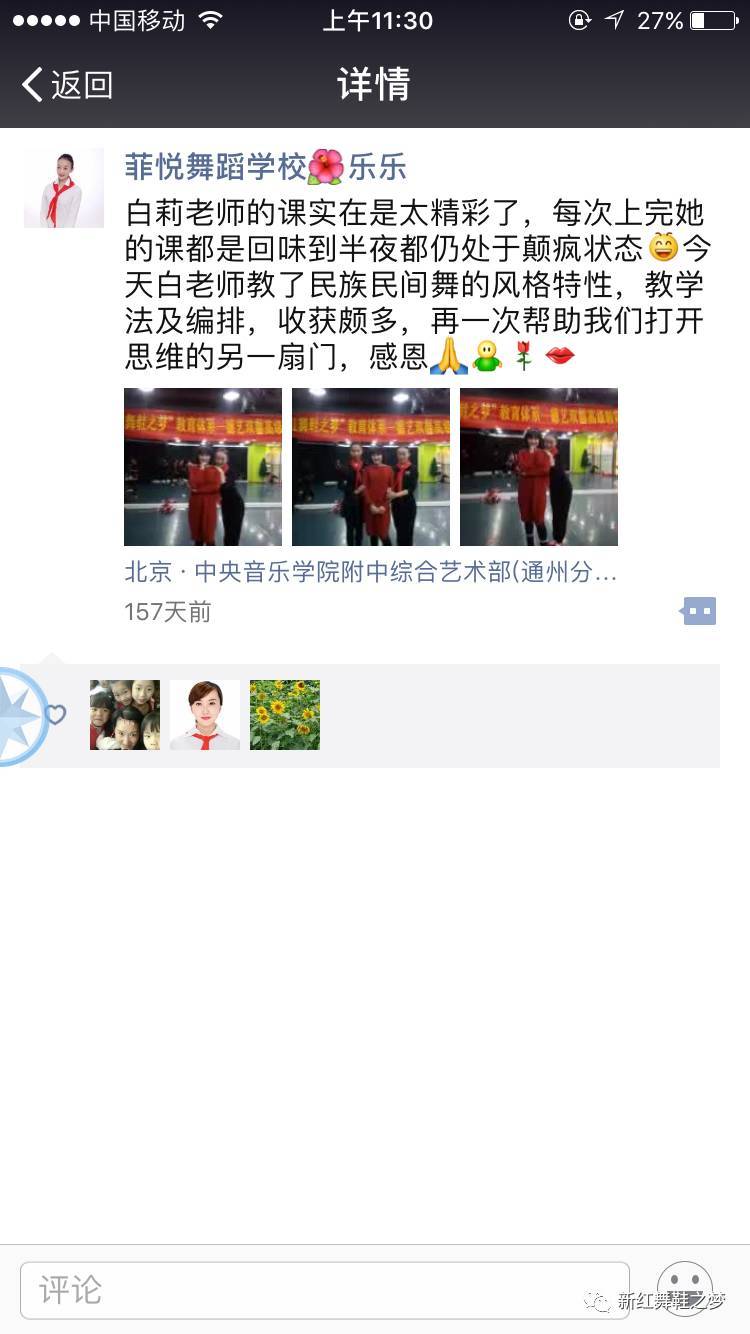View the first photo in the post
The width and height of the screenshot is (750, 1334).
(203, 467)
